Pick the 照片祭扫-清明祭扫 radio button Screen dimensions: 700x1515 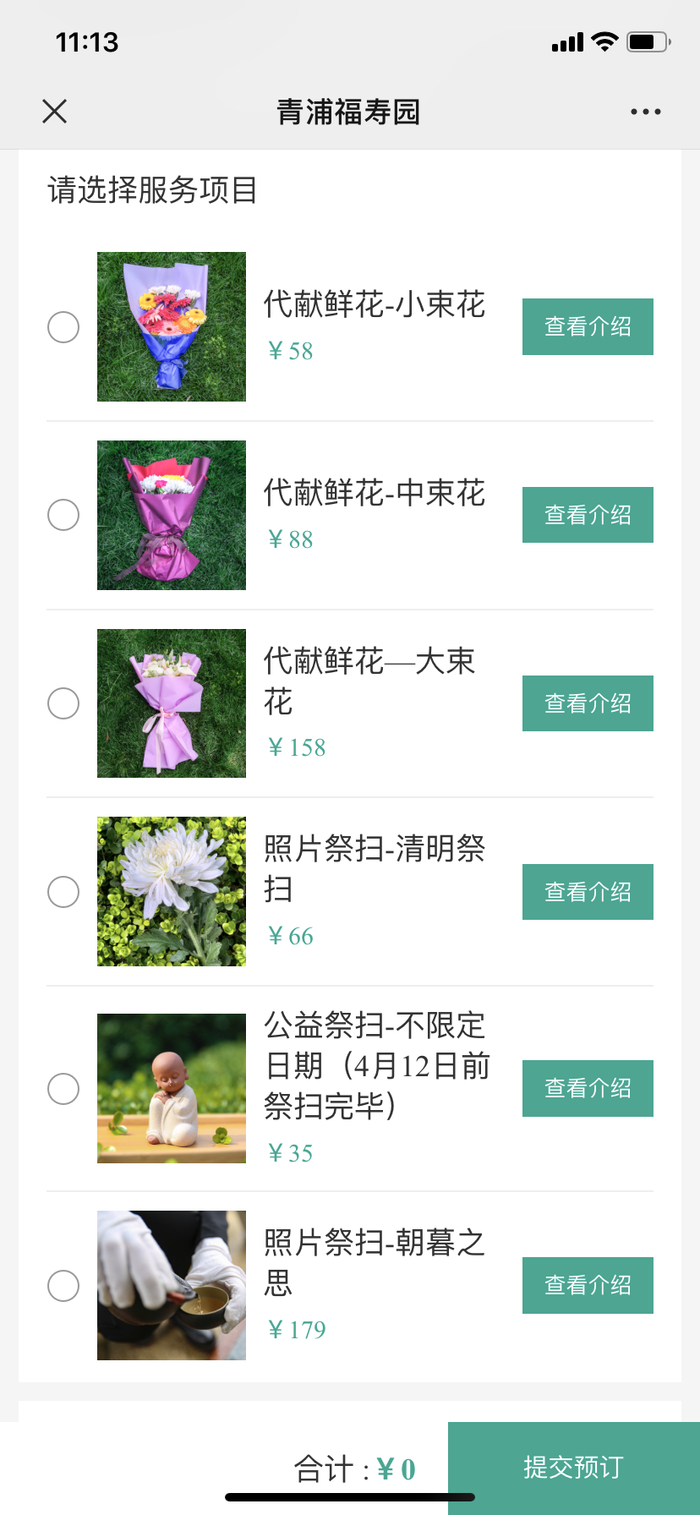point(63,891)
